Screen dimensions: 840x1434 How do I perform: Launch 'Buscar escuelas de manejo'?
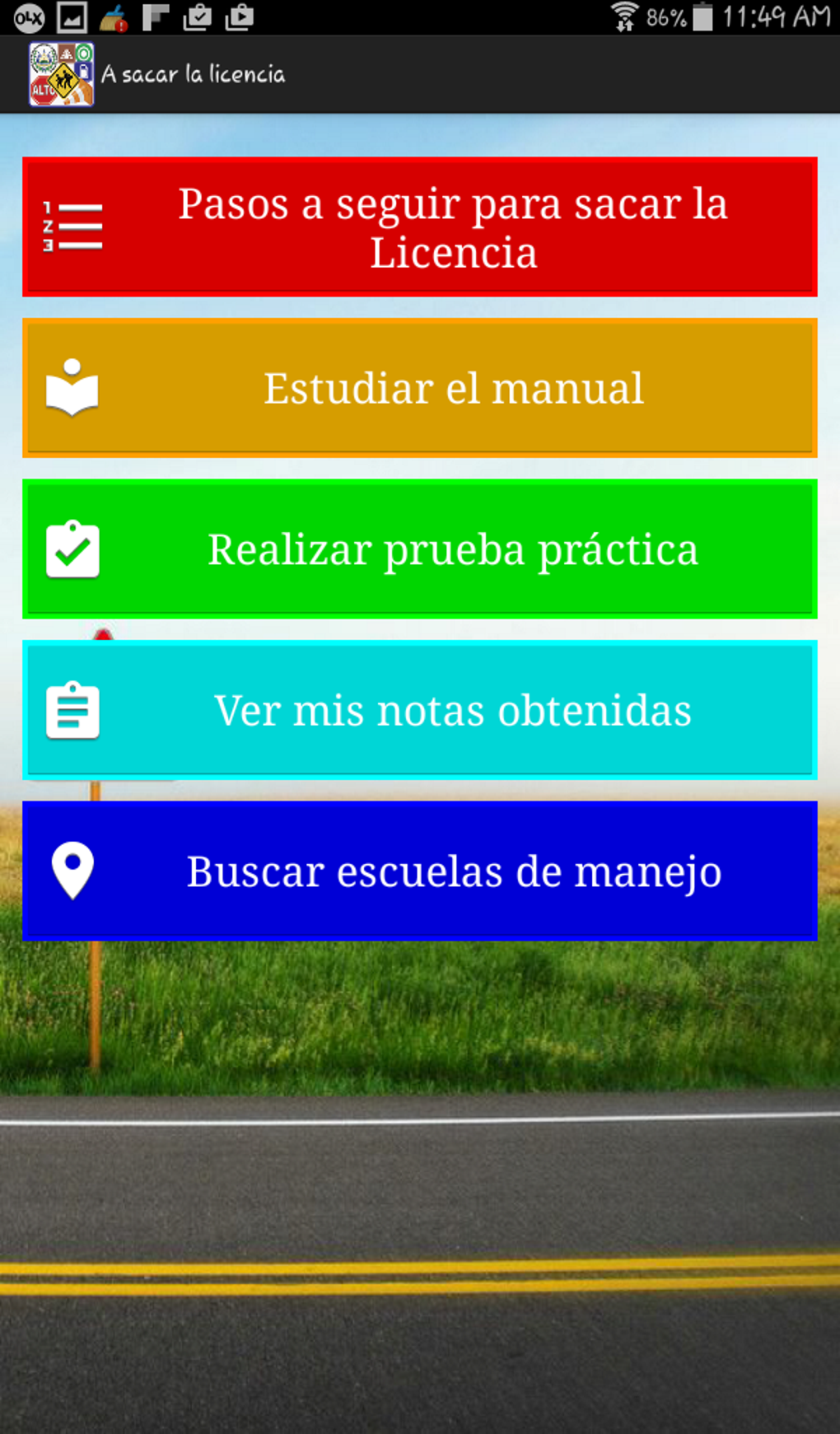click(x=453, y=871)
